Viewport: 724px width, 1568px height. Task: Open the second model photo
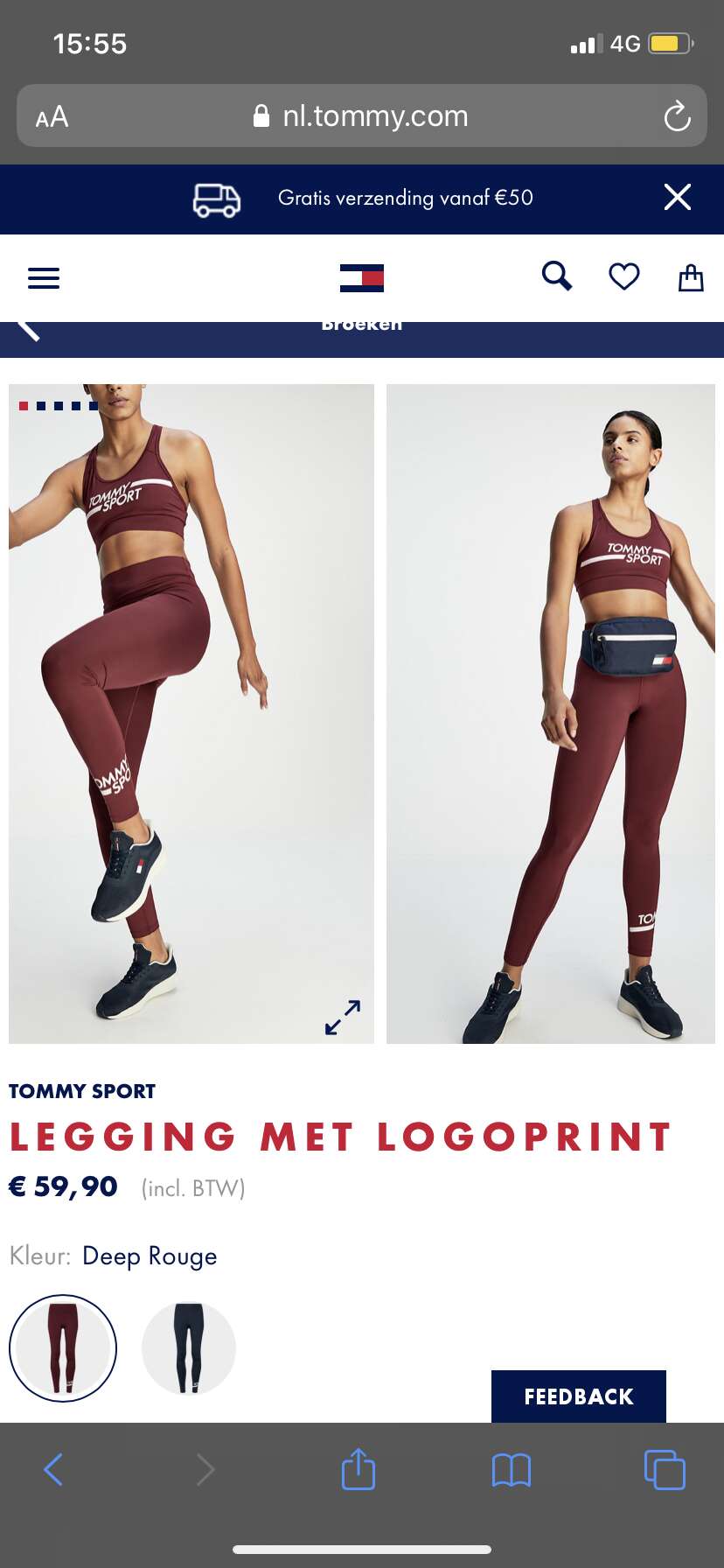(x=551, y=714)
